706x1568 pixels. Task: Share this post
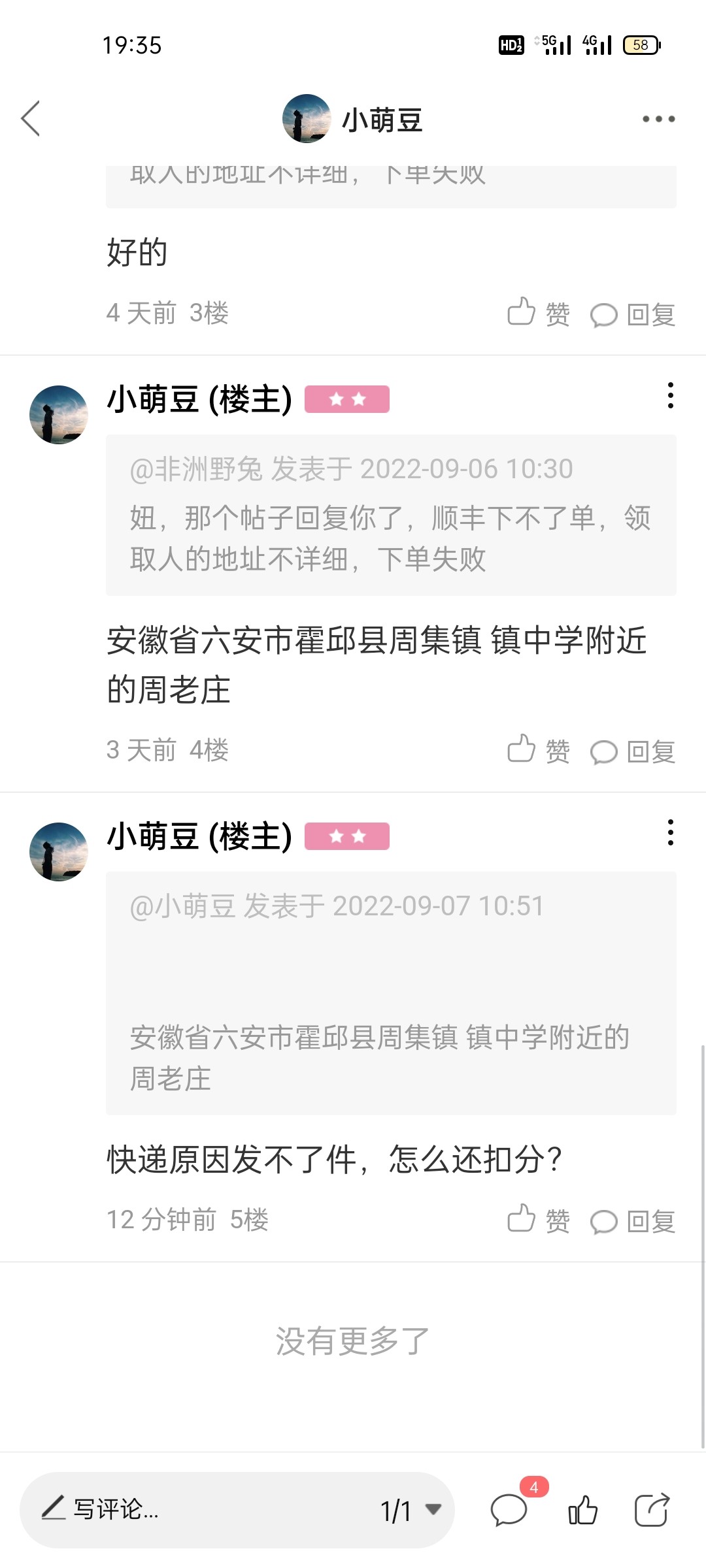pos(652,1510)
